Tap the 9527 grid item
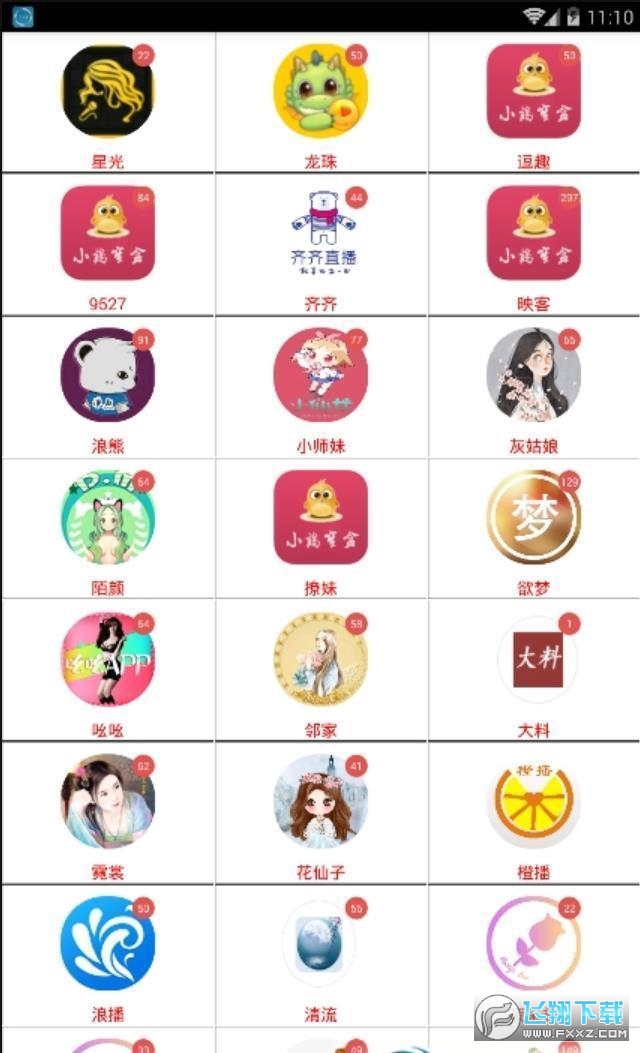 (x=107, y=234)
